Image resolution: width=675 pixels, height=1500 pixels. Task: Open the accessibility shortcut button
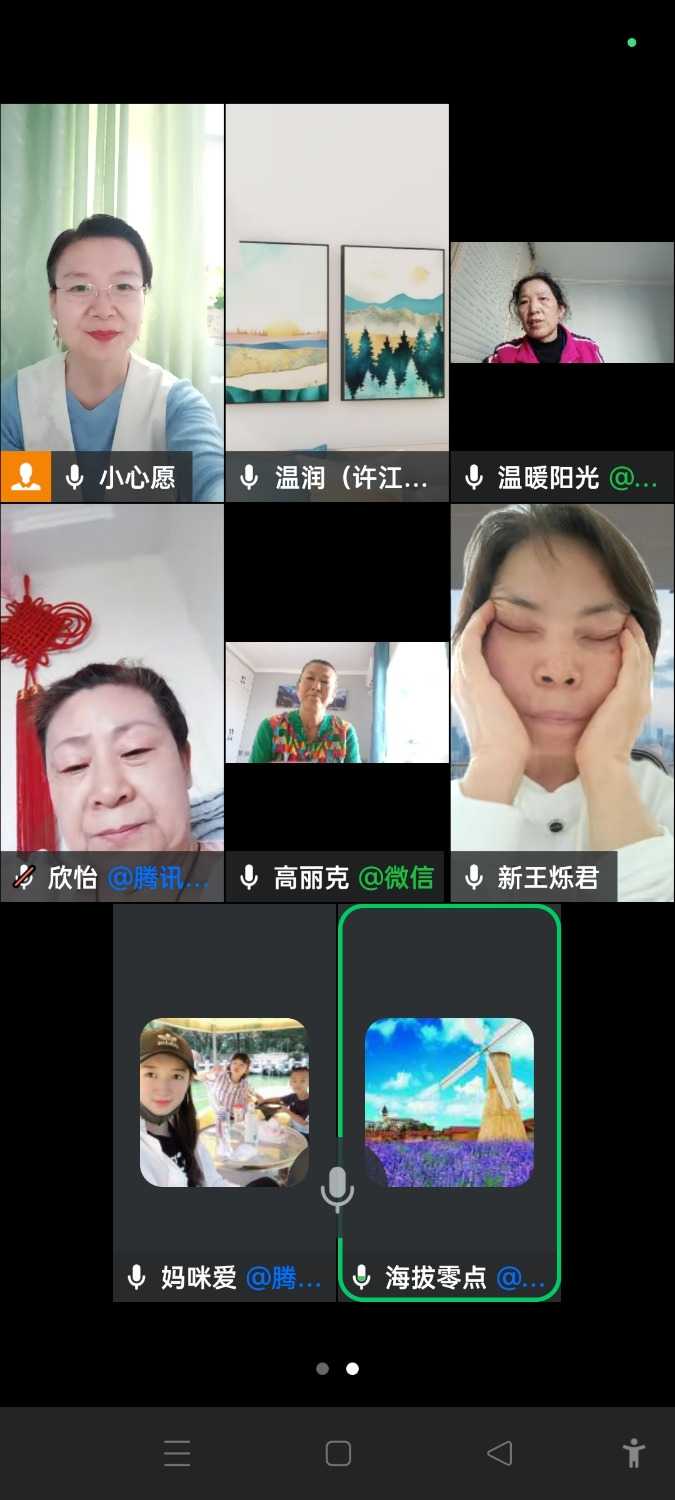click(x=633, y=1453)
